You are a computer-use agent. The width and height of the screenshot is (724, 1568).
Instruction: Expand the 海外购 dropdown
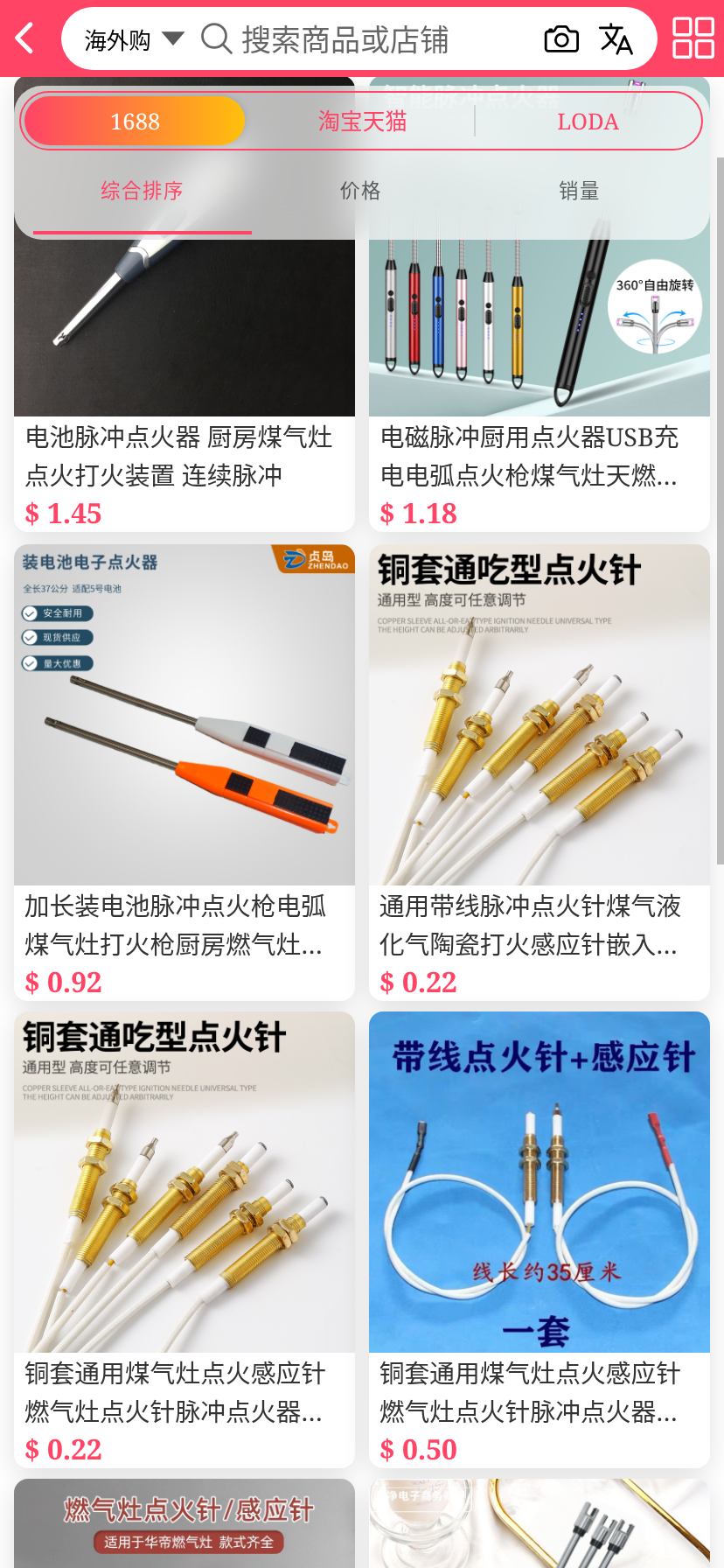(x=133, y=39)
